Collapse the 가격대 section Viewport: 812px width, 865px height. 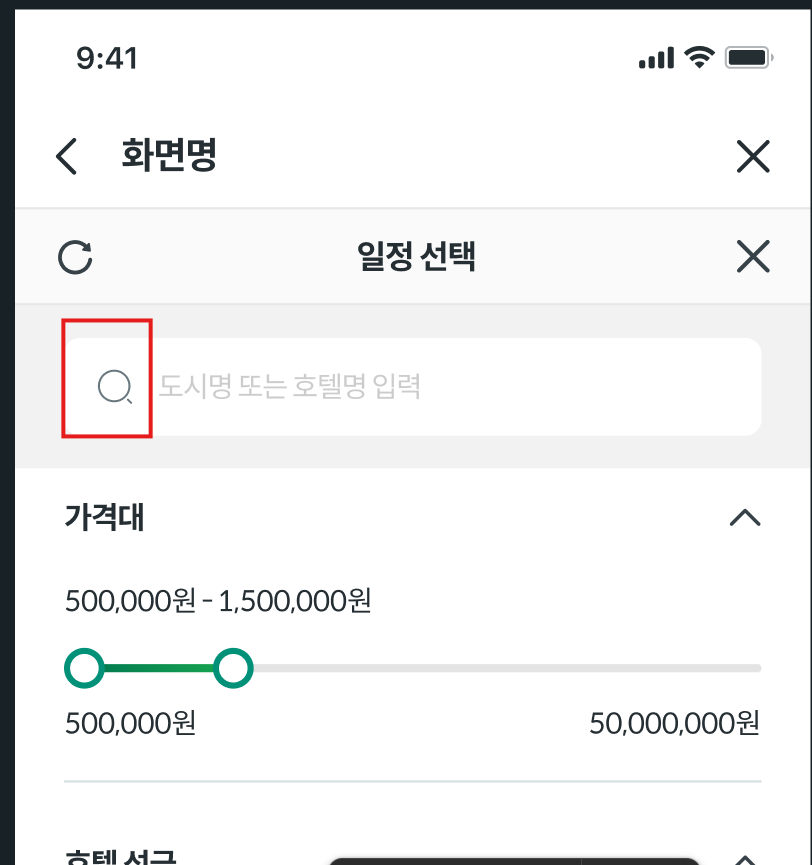click(745, 517)
